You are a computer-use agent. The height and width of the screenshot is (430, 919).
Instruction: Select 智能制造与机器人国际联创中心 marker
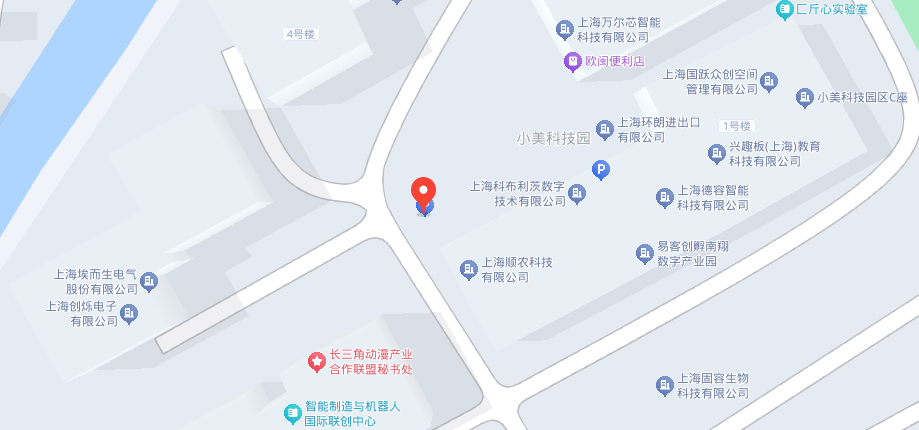point(292,413)
